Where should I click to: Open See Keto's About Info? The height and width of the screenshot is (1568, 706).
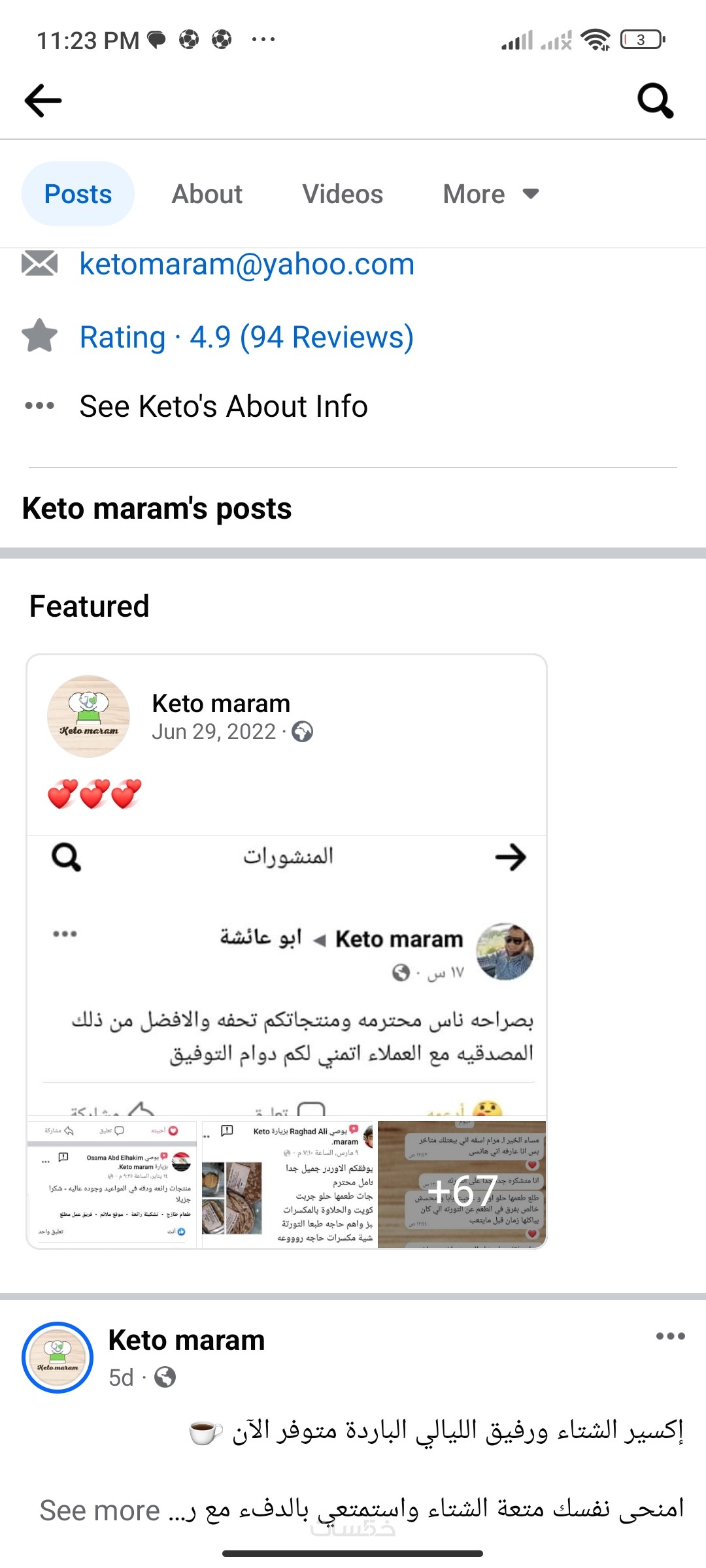[223, 406]
